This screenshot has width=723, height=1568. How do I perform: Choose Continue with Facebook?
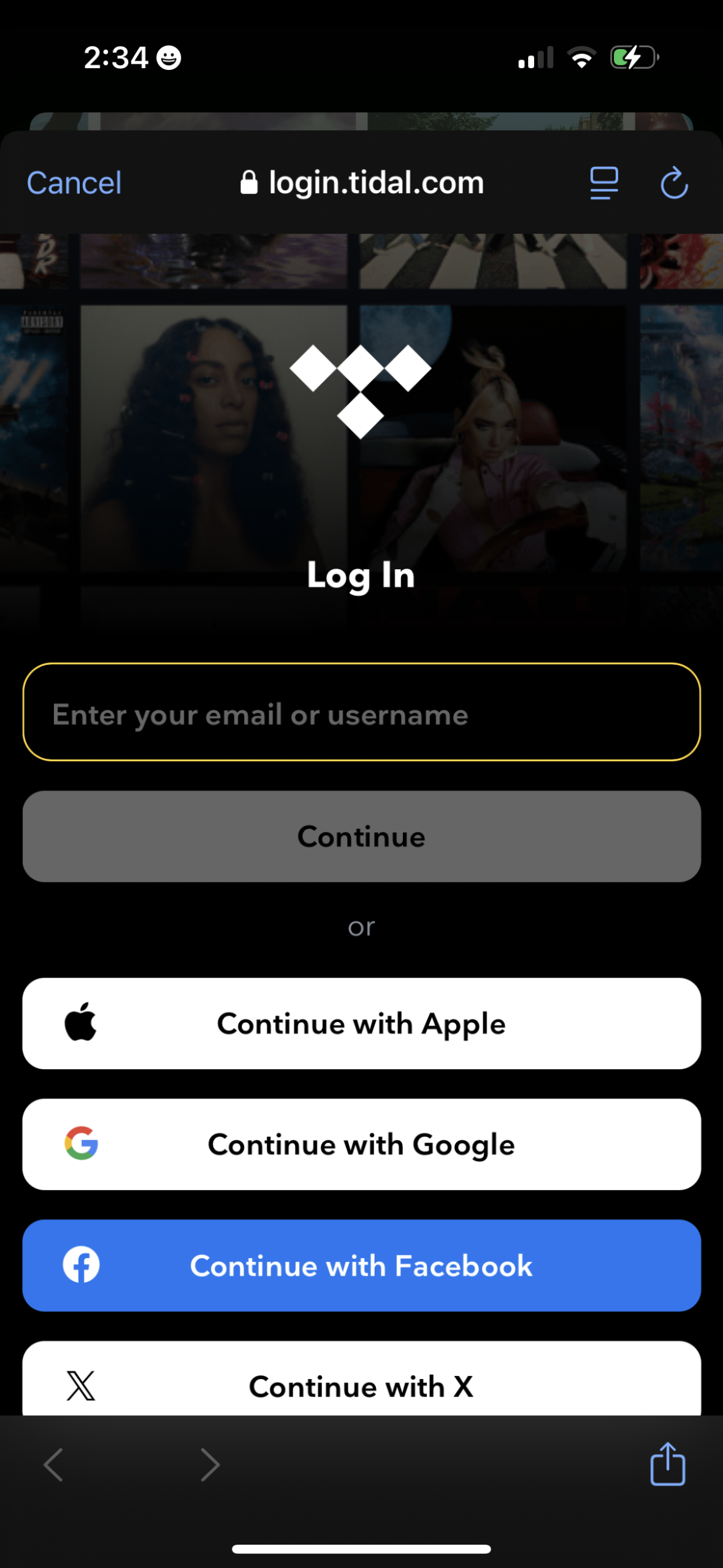(x=361, y=1264)
